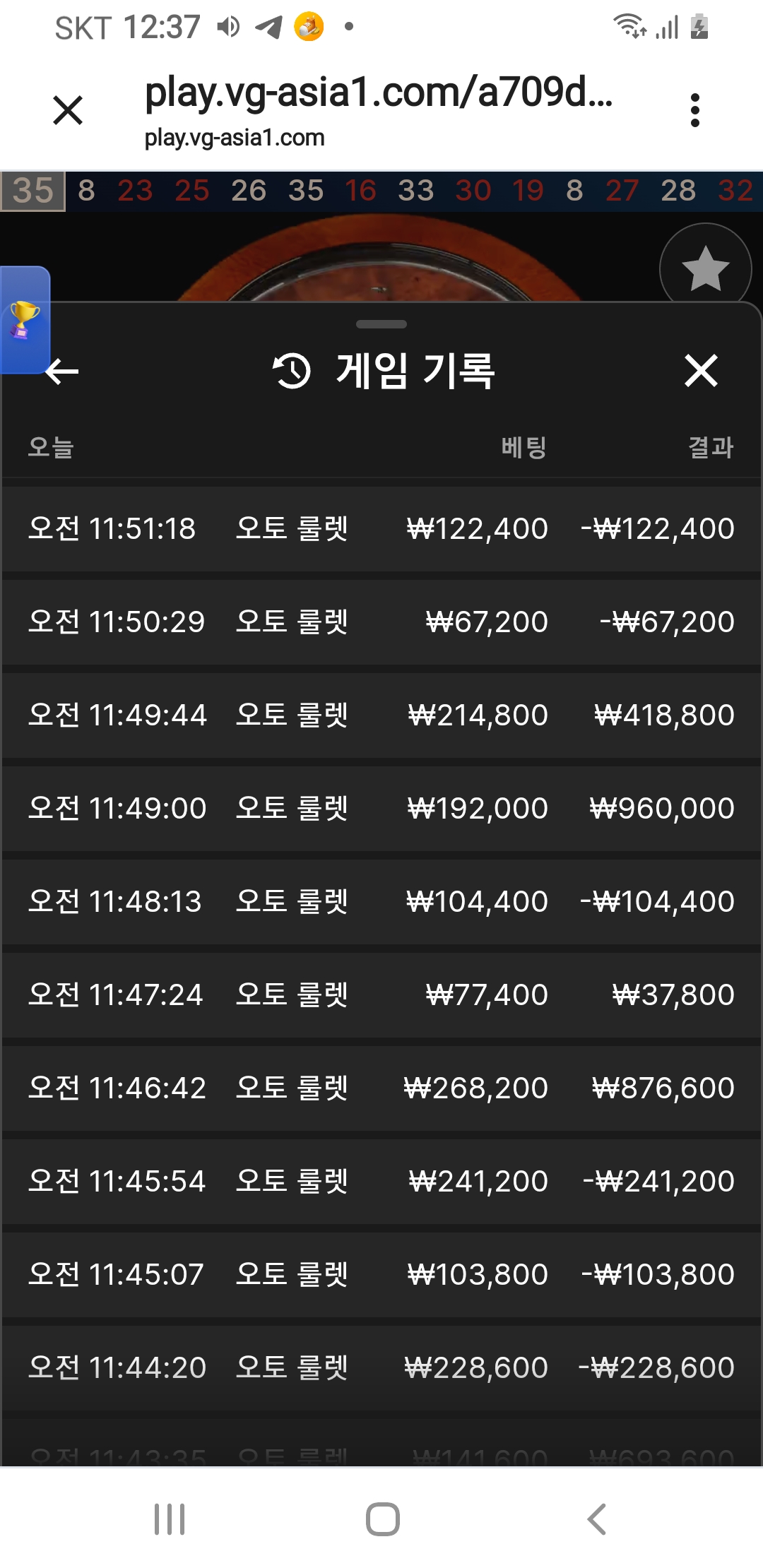Tap the system home button
This screenshot has width=763, height=1568.
coord(382,1519)
